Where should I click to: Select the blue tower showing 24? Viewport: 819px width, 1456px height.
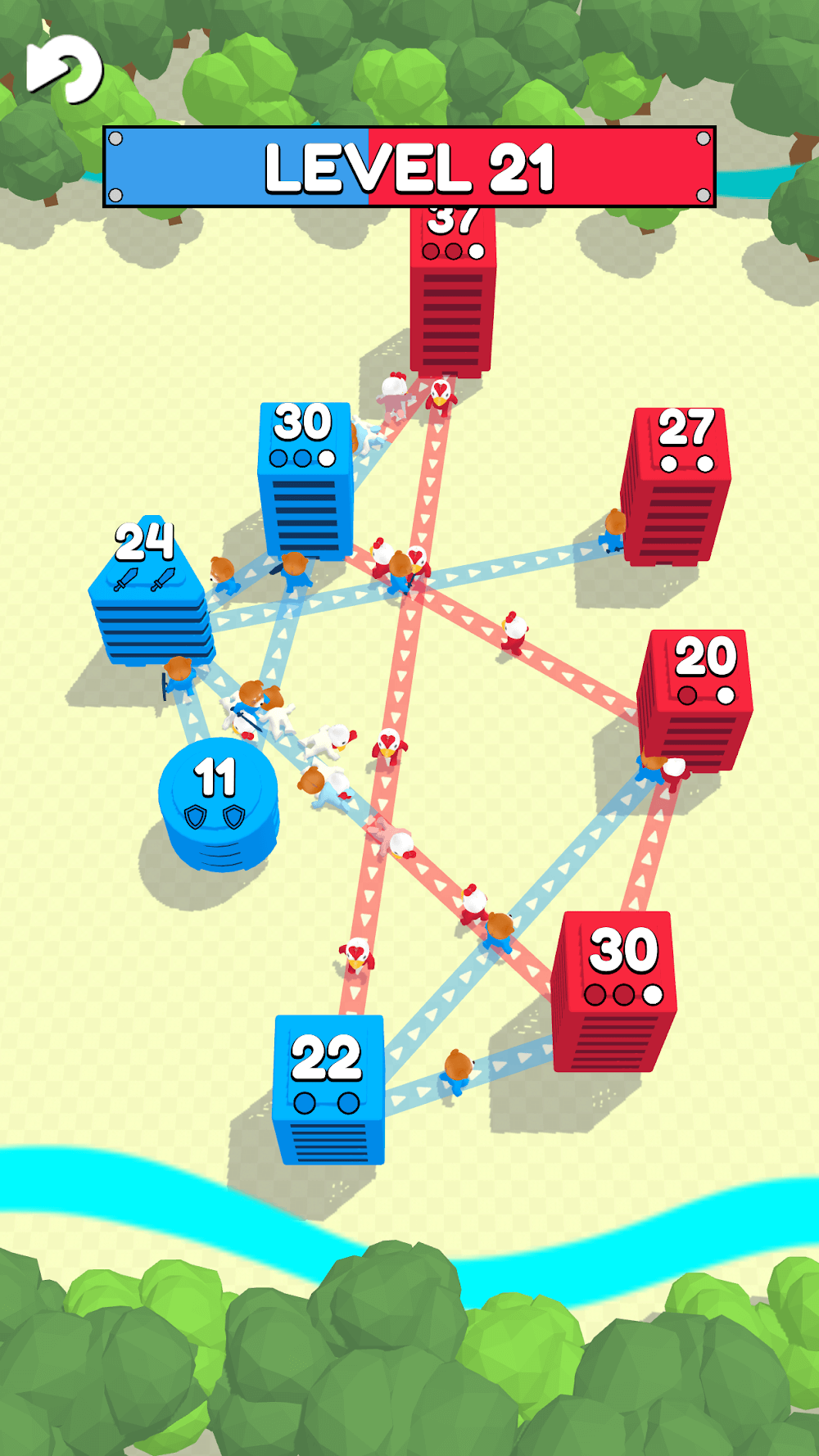click(151, 592)
